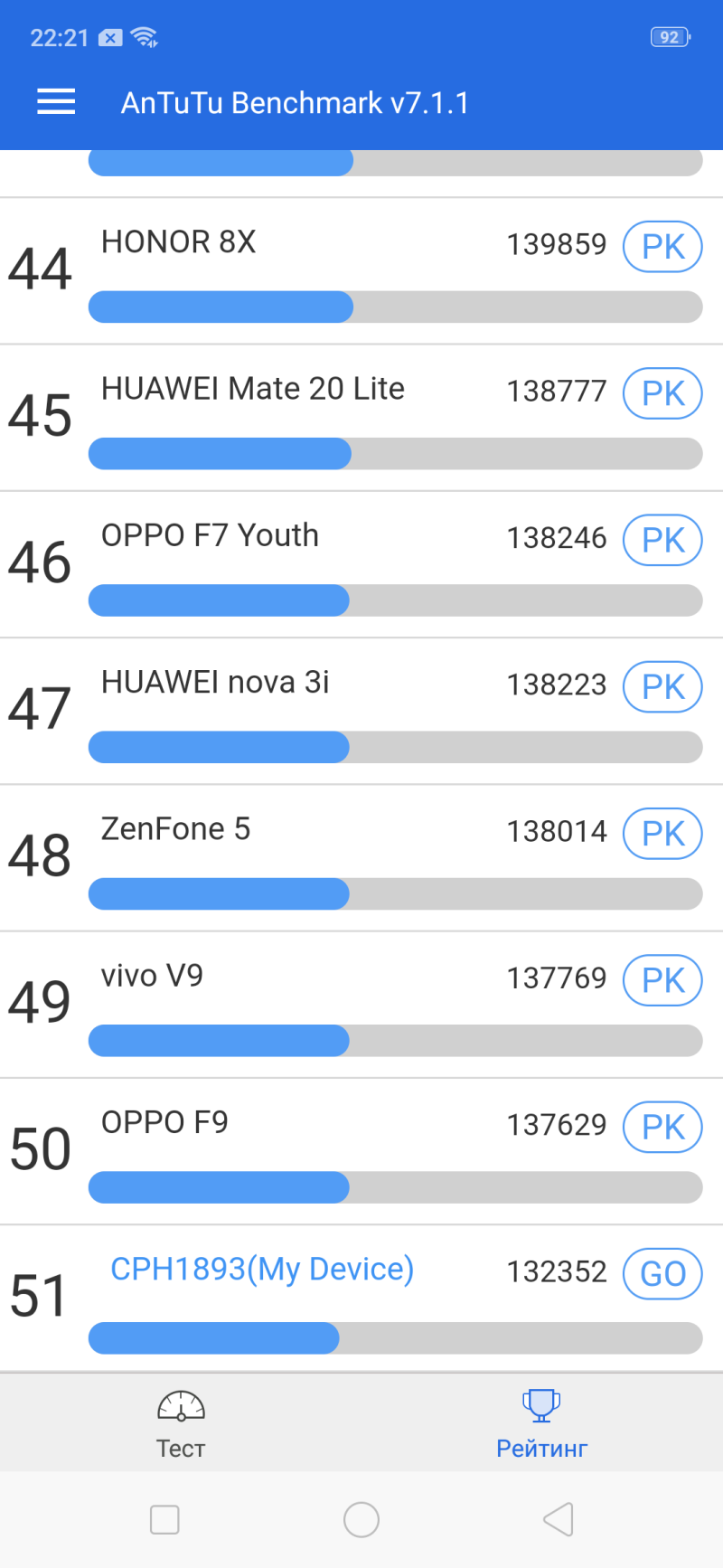Tap GO for CPH1893 My Device
The height and width of the screenshot is (1568, 723).
pyautogui.click(x=662, y=1274)
